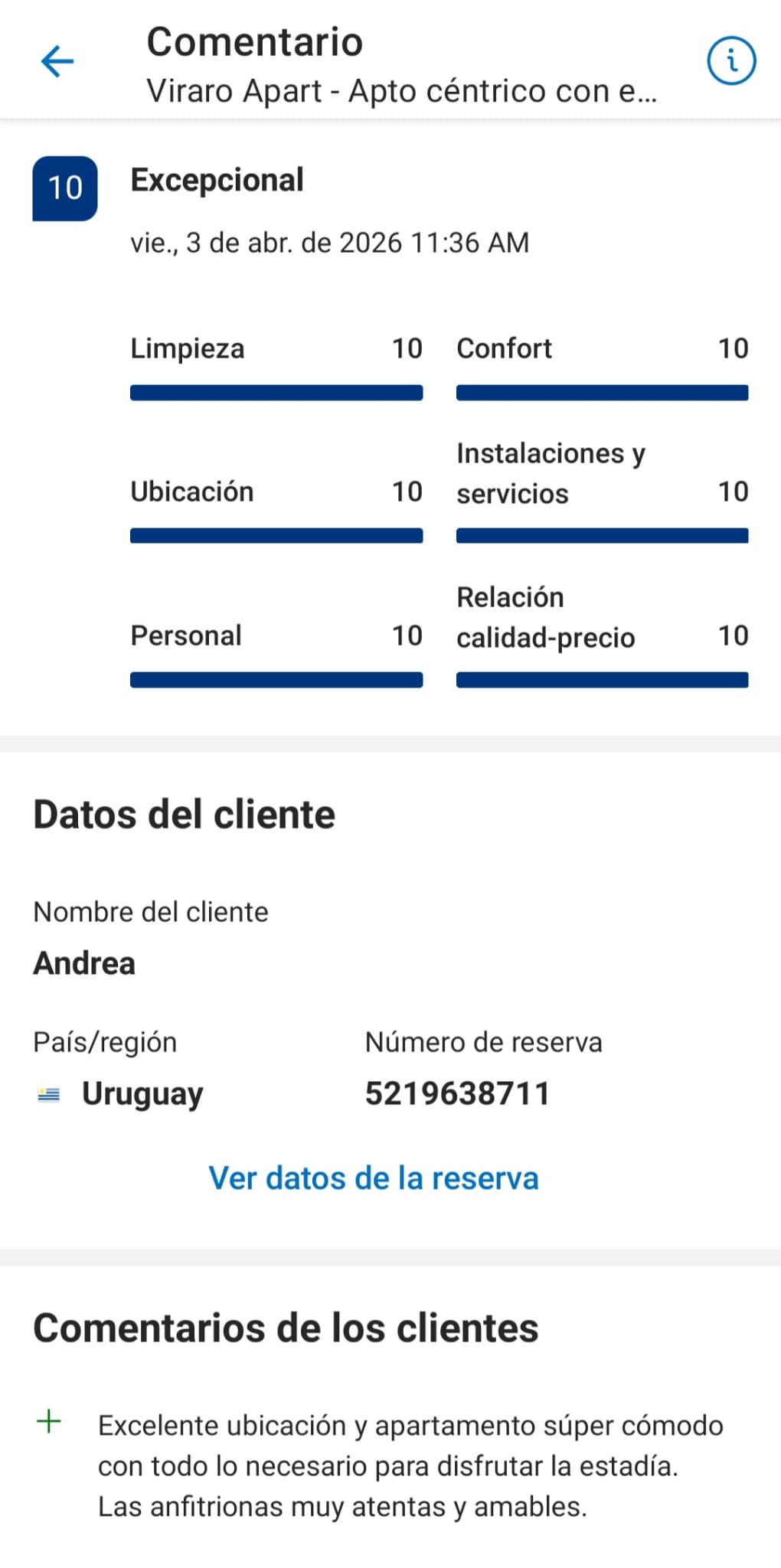Tap the green plus icon beside the comment

pyautogui.click(x=47, y=1421)
